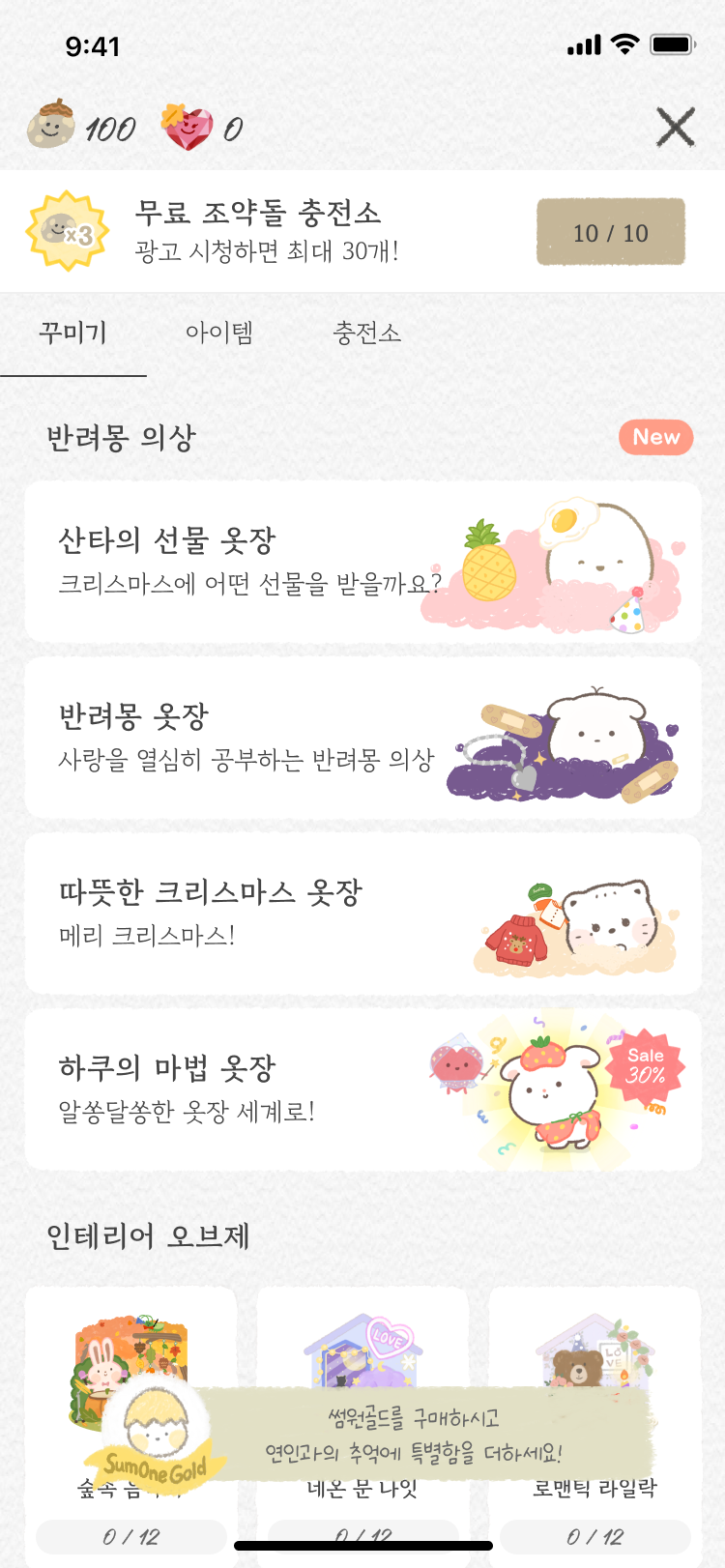This screenshot has width=725, height=1568.
Task: Select the 꾸미기 tab
Action: click(x=72, y=334)
